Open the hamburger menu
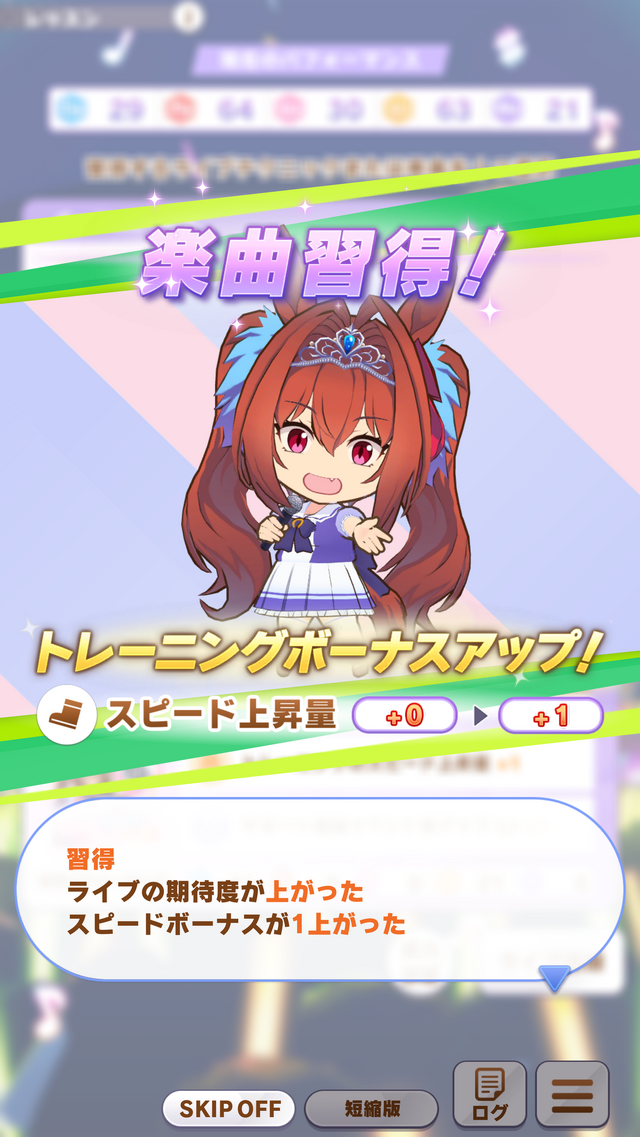 [x=572, y=1095]
